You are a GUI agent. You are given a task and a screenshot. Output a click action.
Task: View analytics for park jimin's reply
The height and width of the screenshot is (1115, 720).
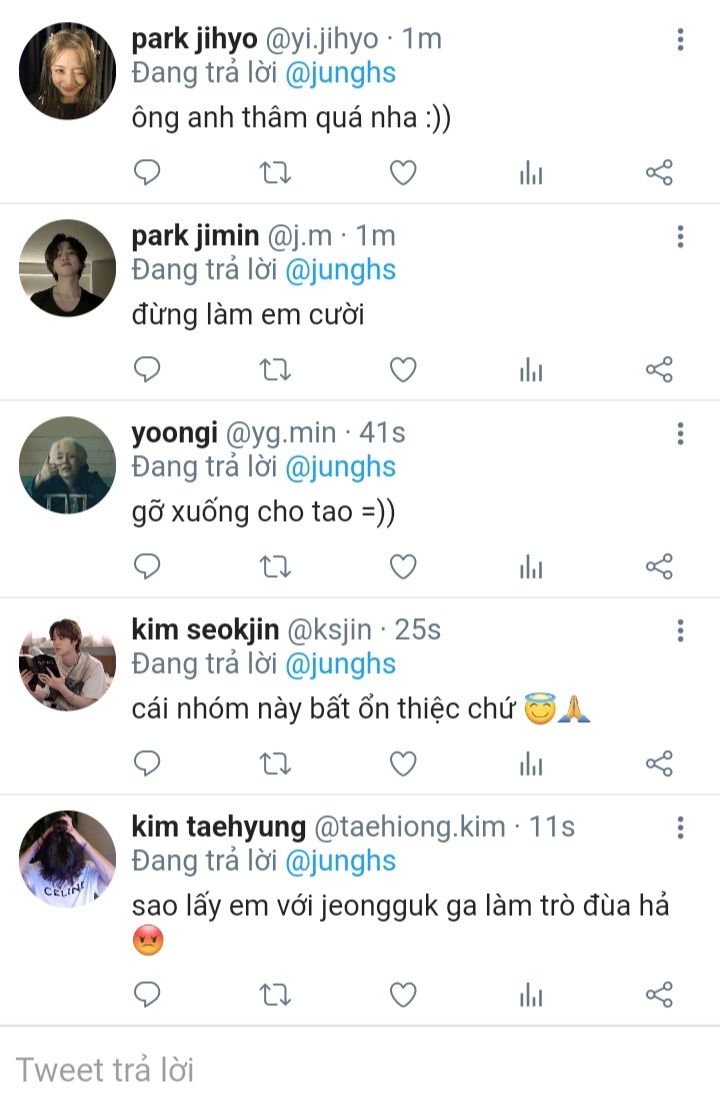[531, 370]
